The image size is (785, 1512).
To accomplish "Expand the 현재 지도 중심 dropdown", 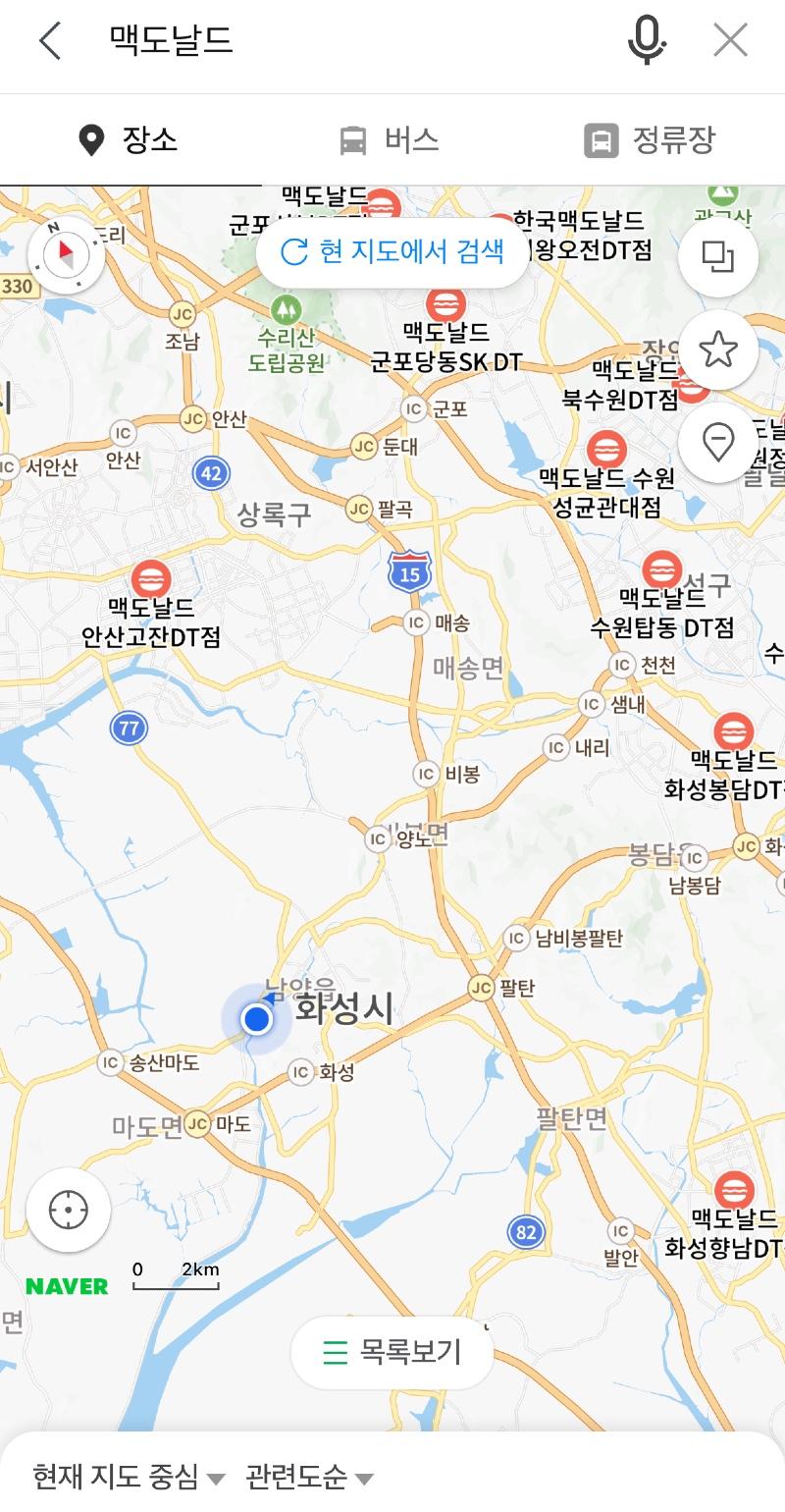I will 129,1476.
